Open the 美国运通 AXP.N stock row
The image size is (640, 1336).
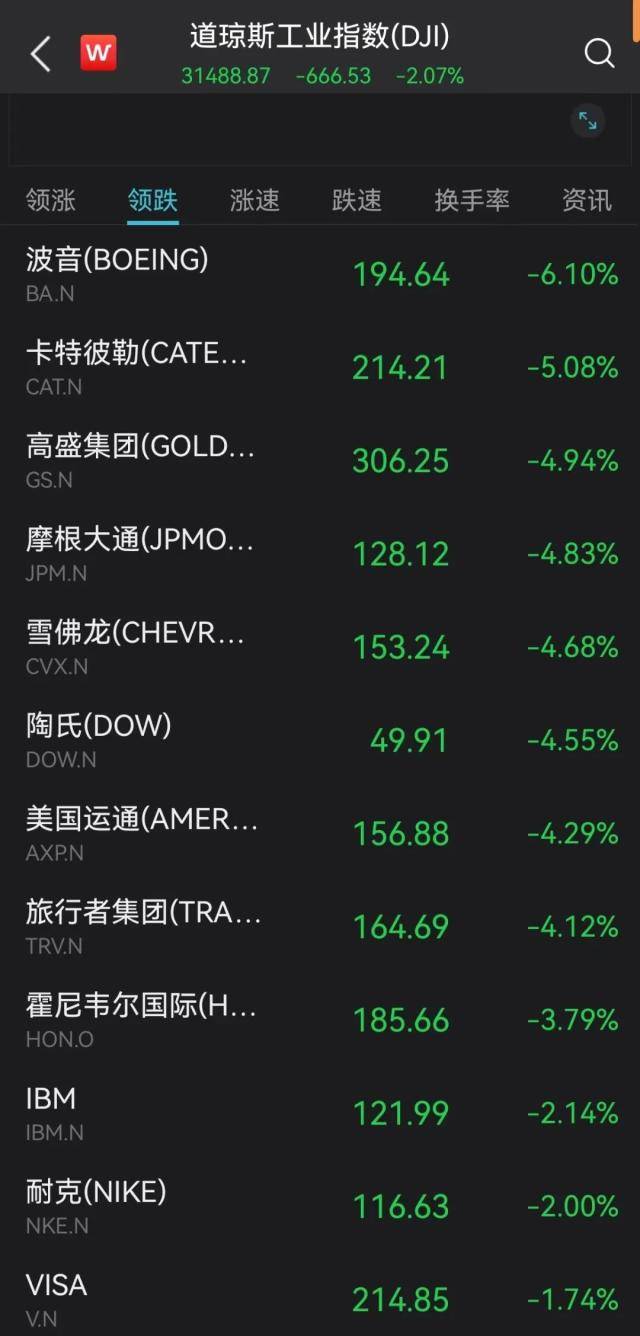point(320,833)
